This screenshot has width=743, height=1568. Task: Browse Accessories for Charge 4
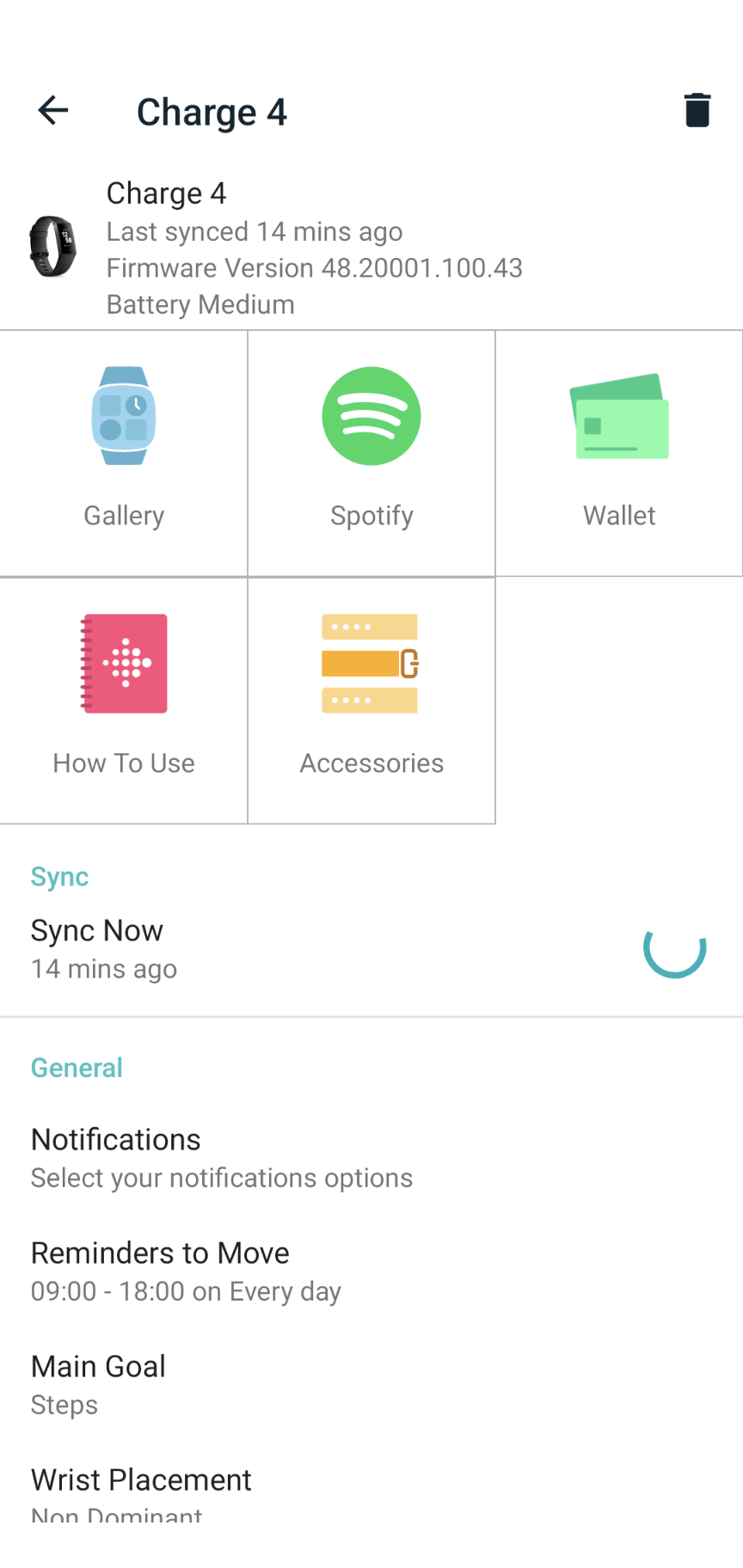click(371, 700)
